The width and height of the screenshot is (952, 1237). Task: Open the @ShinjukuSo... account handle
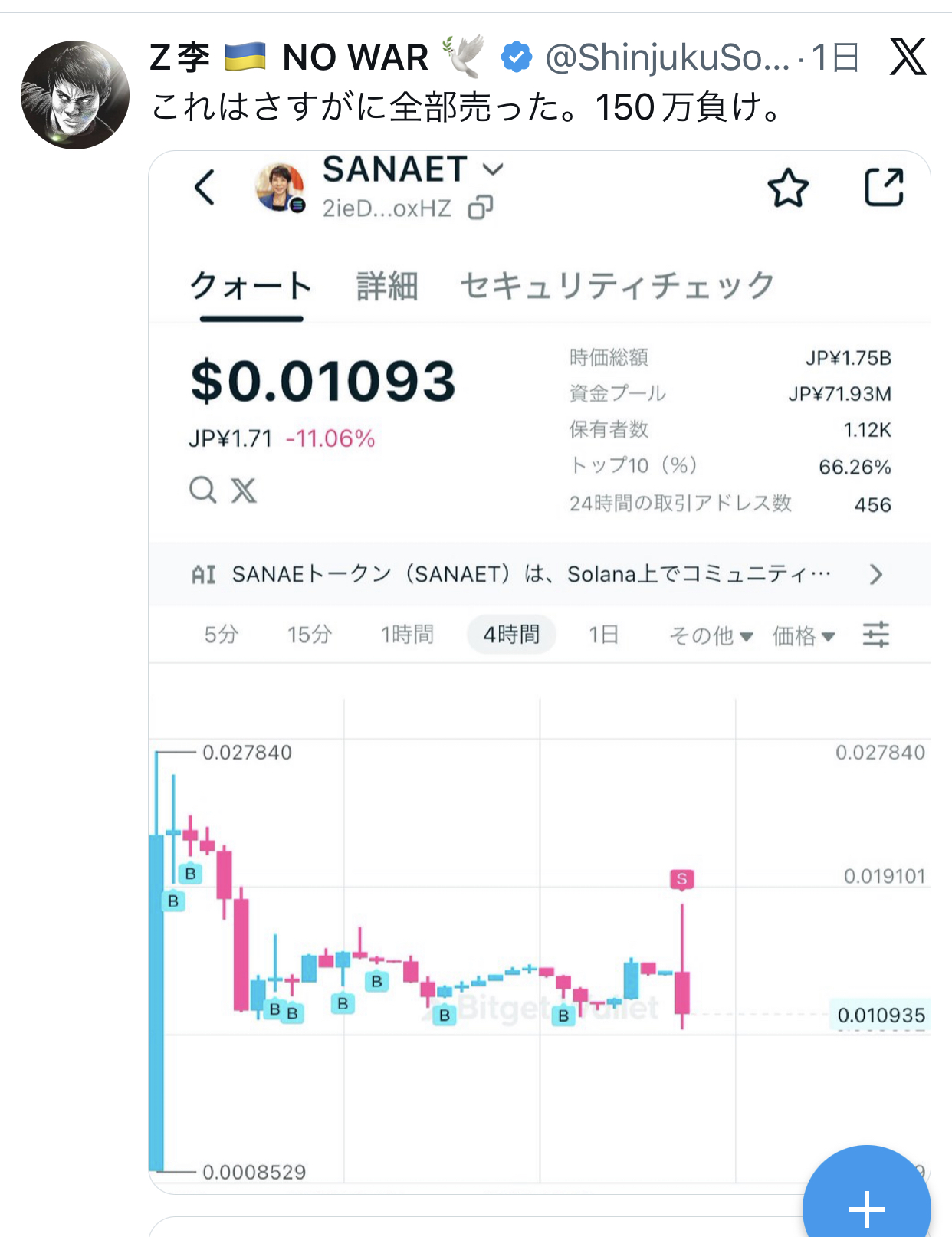click(667, 57)
